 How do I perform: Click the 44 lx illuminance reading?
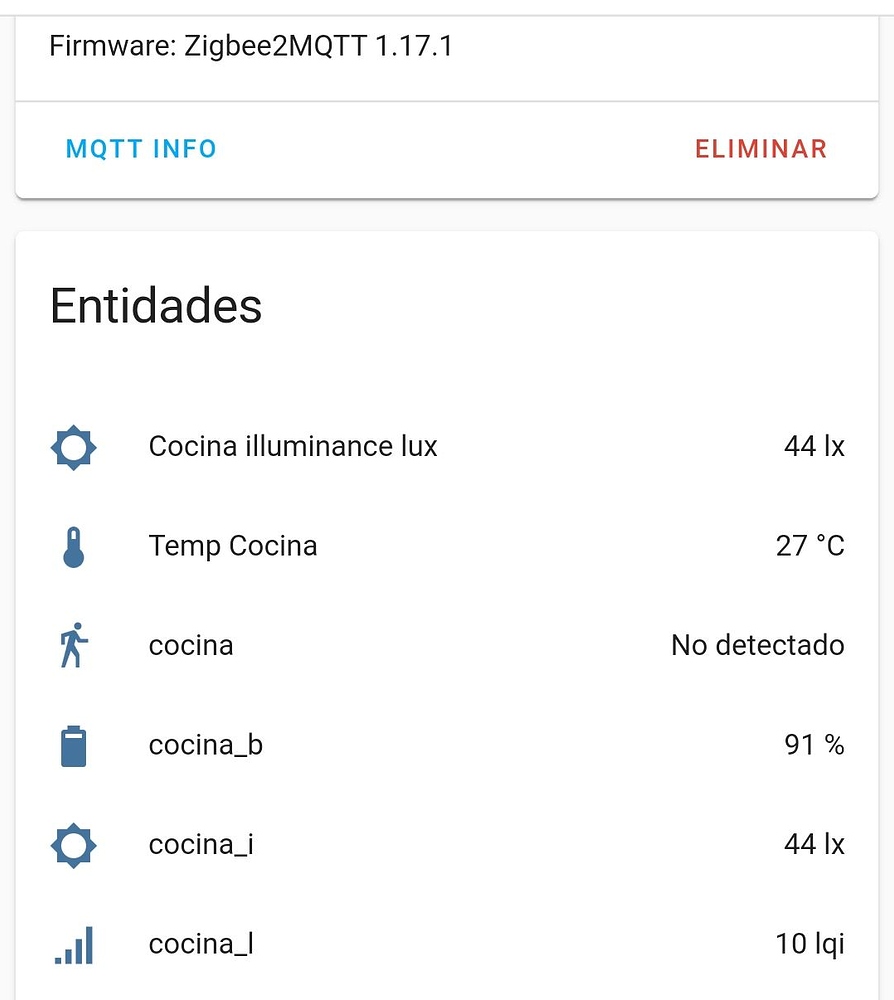click(812, 446)
